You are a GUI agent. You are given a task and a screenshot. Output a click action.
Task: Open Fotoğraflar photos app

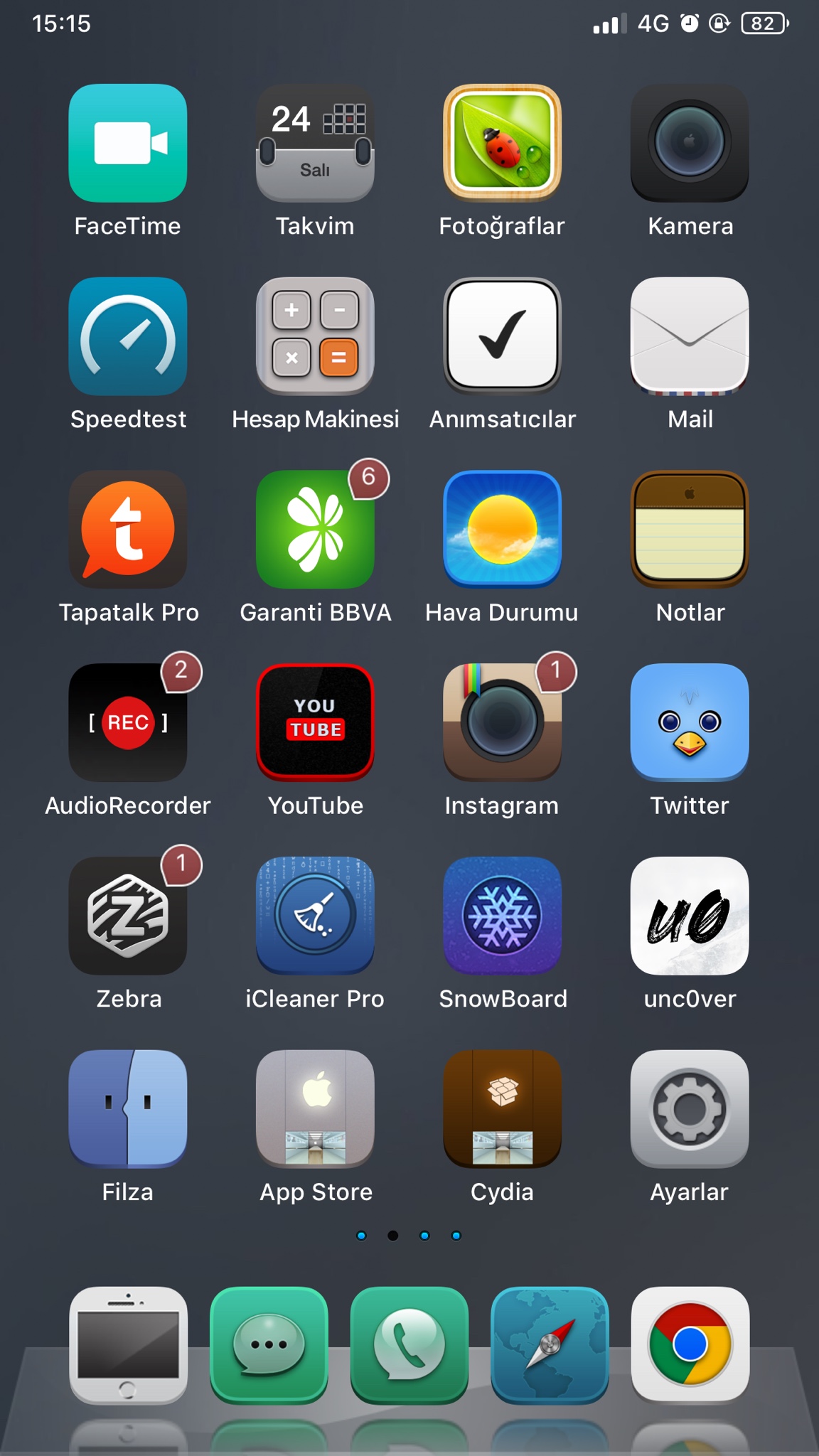tap(502, 144)
